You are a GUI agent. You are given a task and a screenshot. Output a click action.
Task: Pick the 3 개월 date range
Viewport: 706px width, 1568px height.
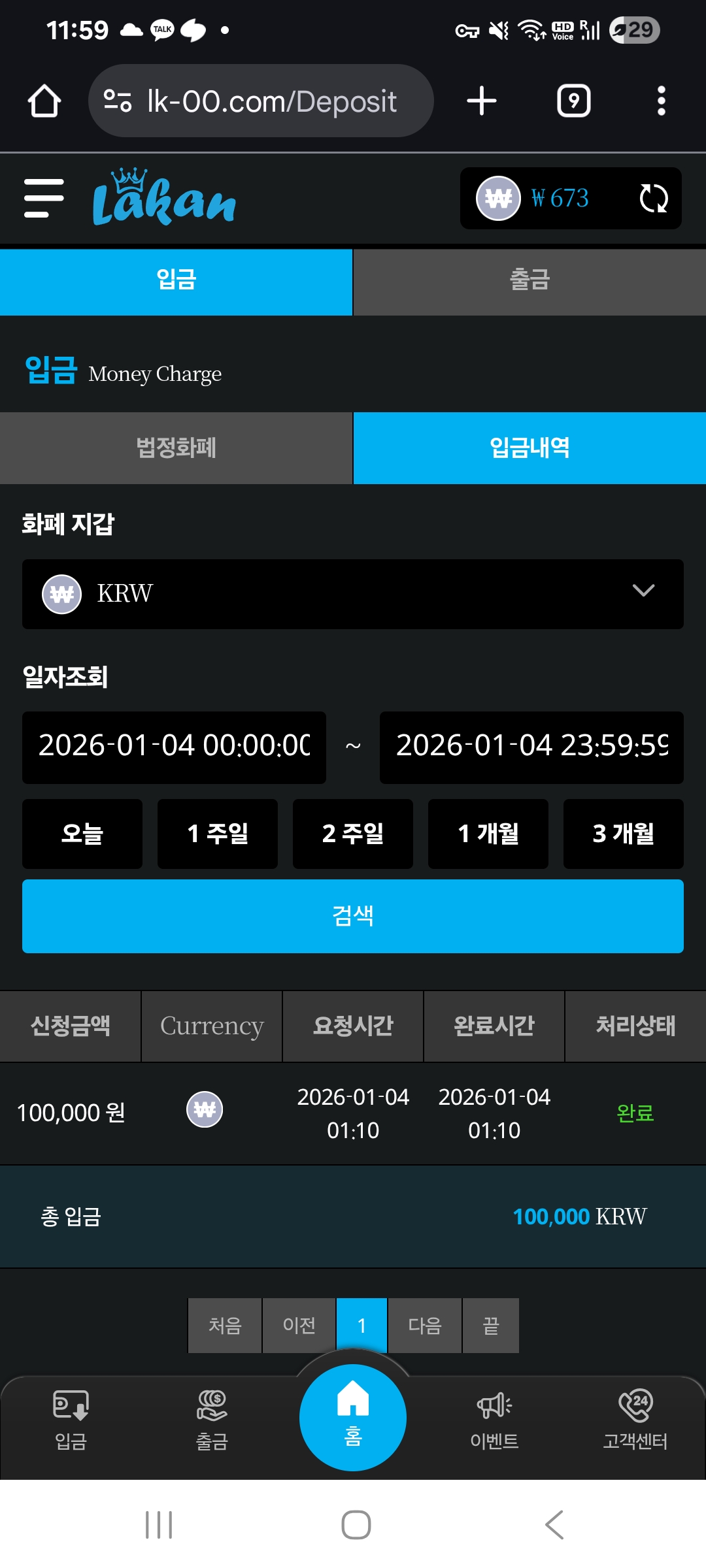[624, 834]
